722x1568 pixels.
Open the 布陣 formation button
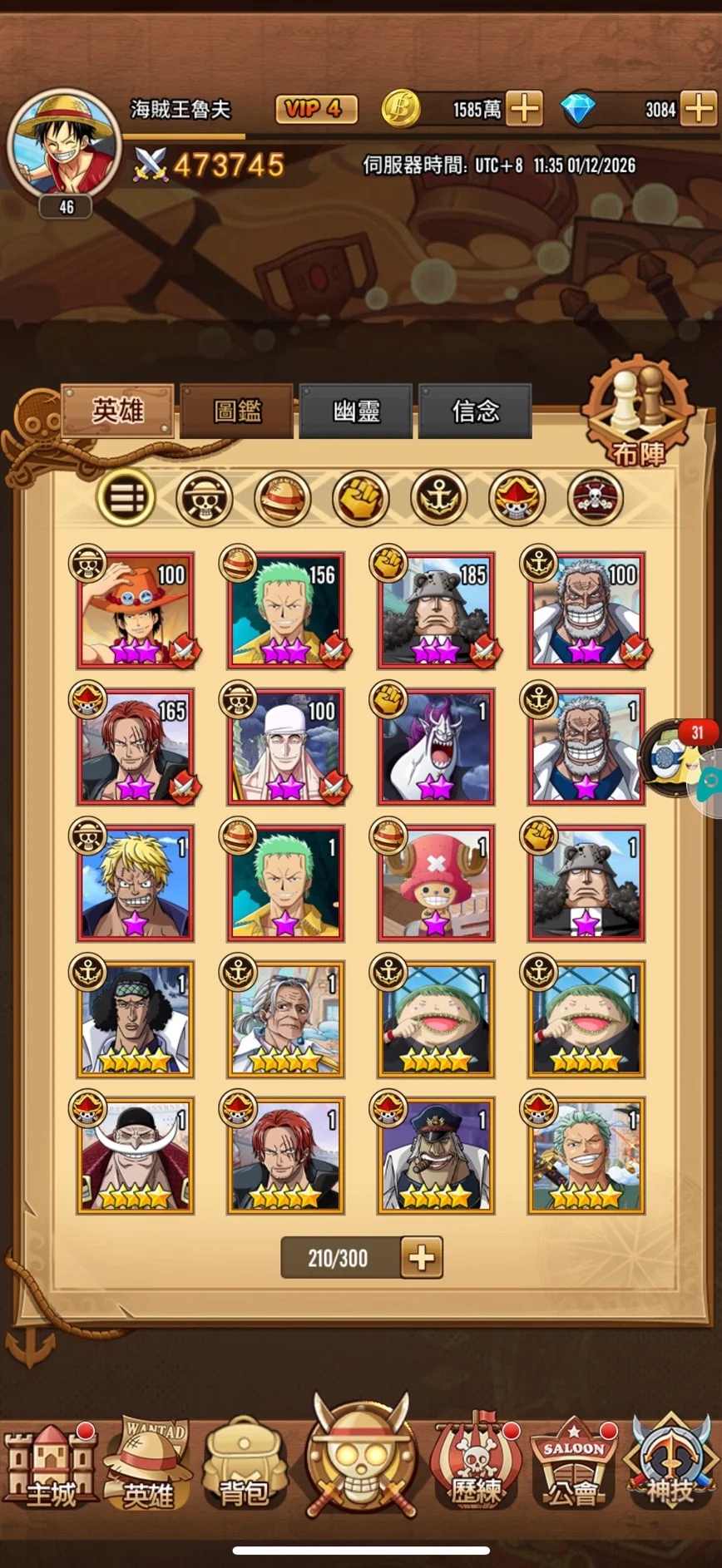(639, 413)
